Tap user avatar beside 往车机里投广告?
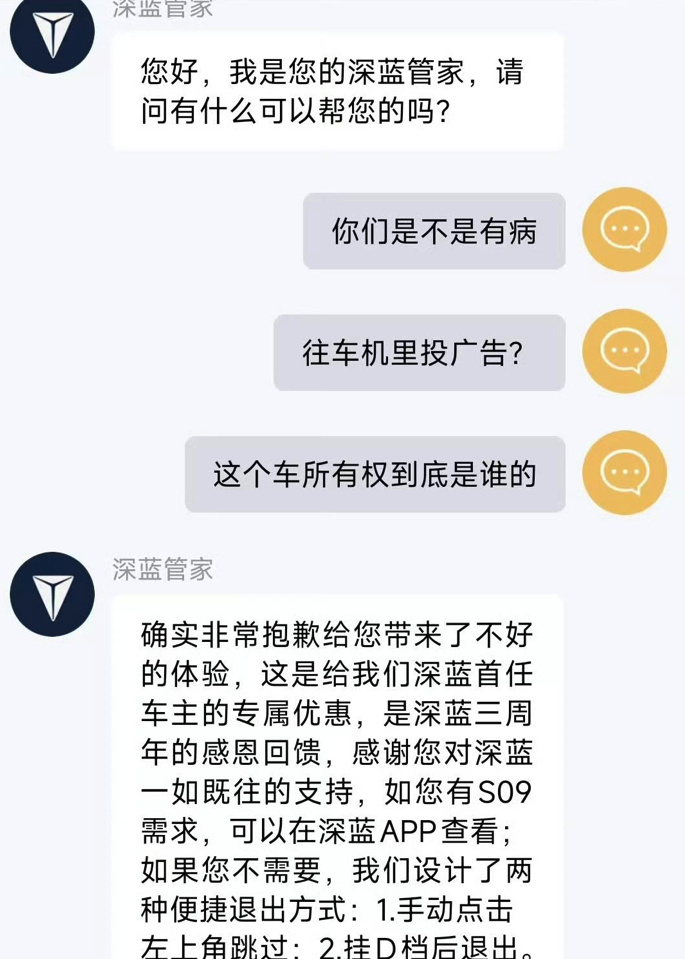Screen dimensions: 685x959 (x=624, y=351)
